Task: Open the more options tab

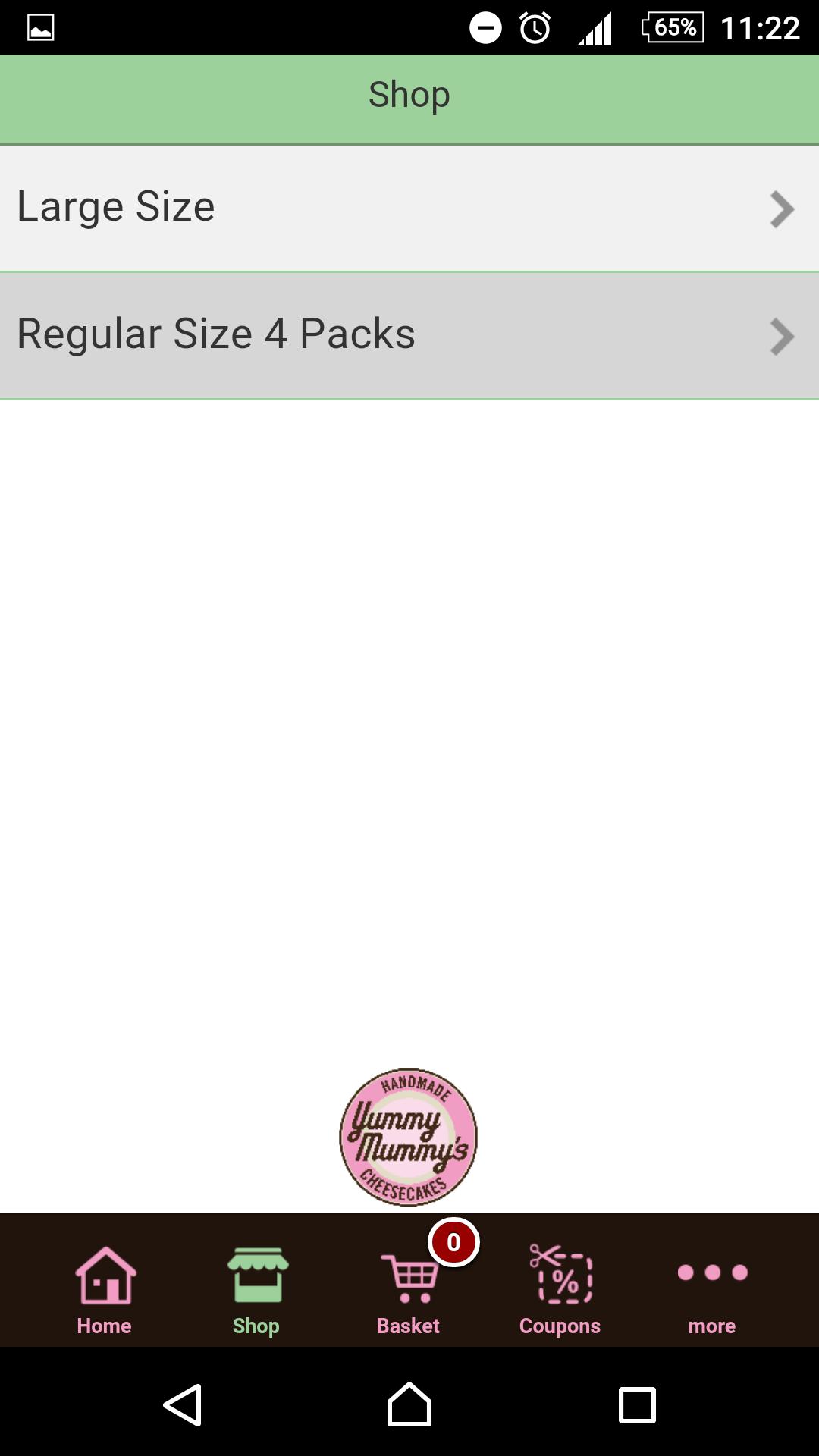Action: pos(712,1291)
